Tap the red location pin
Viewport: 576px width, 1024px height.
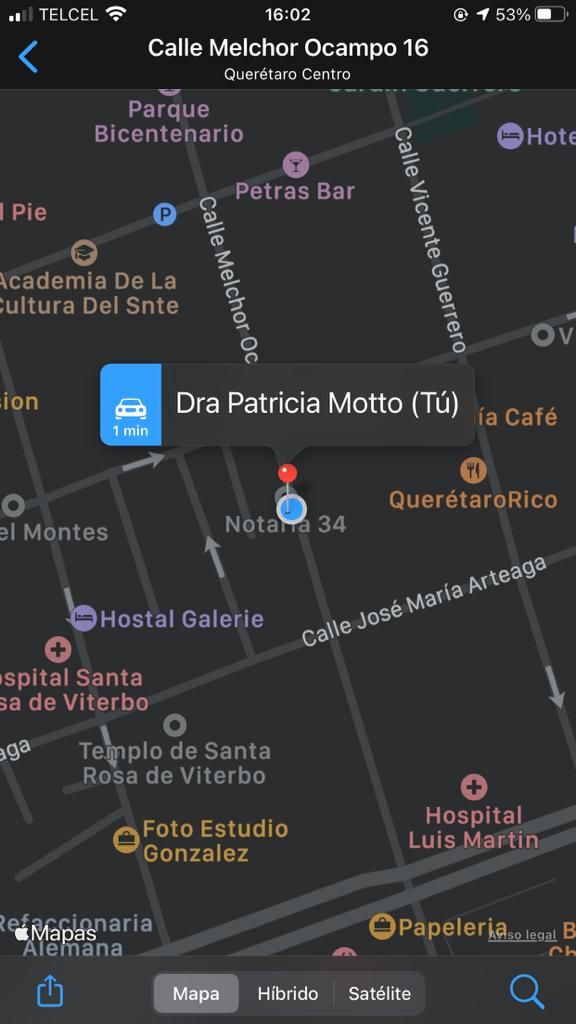pyautogui.click(x=287, y=473)
